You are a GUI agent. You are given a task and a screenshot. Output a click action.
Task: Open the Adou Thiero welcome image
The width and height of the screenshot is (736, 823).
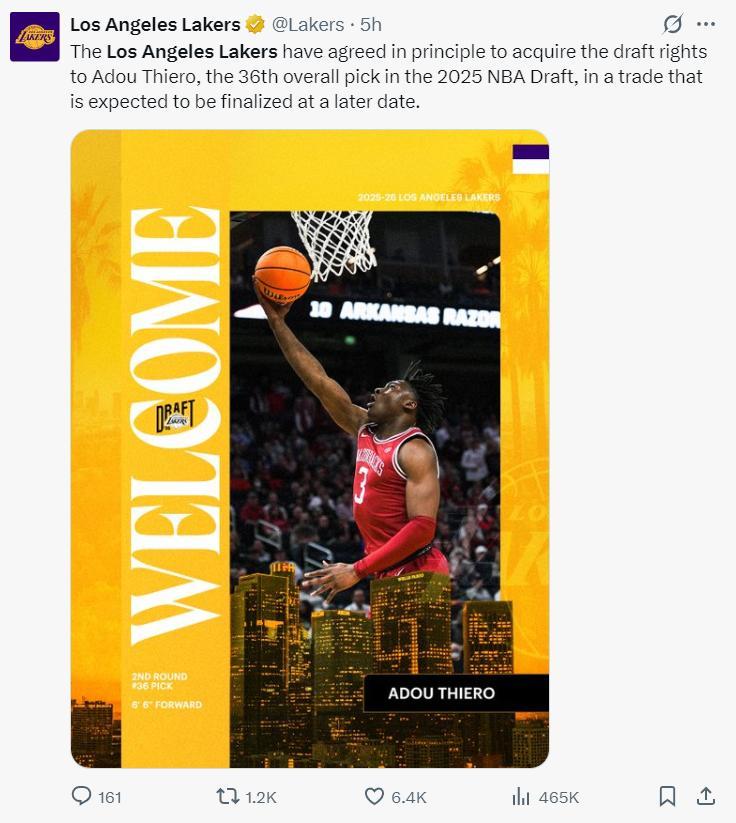[310, 450]
